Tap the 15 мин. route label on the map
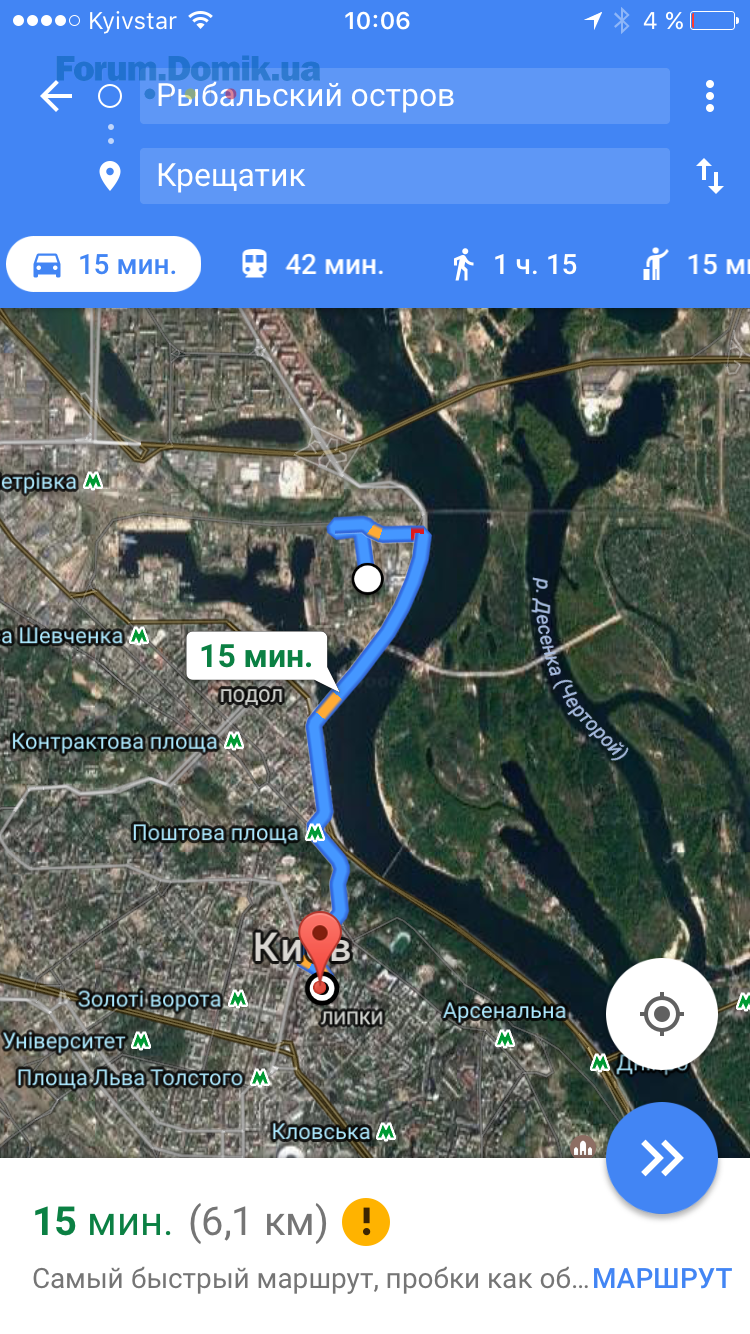The image size is (750, 1334). click(x=256, y=657)
